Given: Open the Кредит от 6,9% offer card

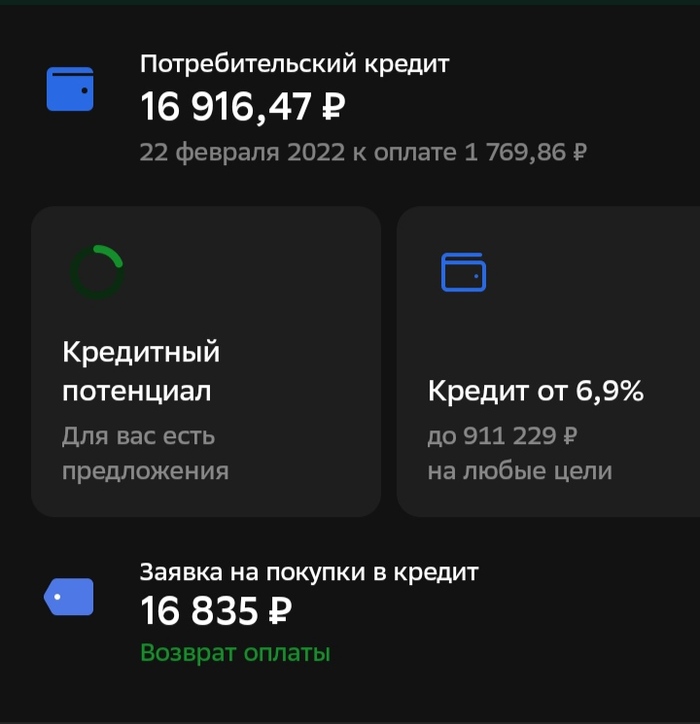Looking at the screenshot, I should (x=548, y=362).
